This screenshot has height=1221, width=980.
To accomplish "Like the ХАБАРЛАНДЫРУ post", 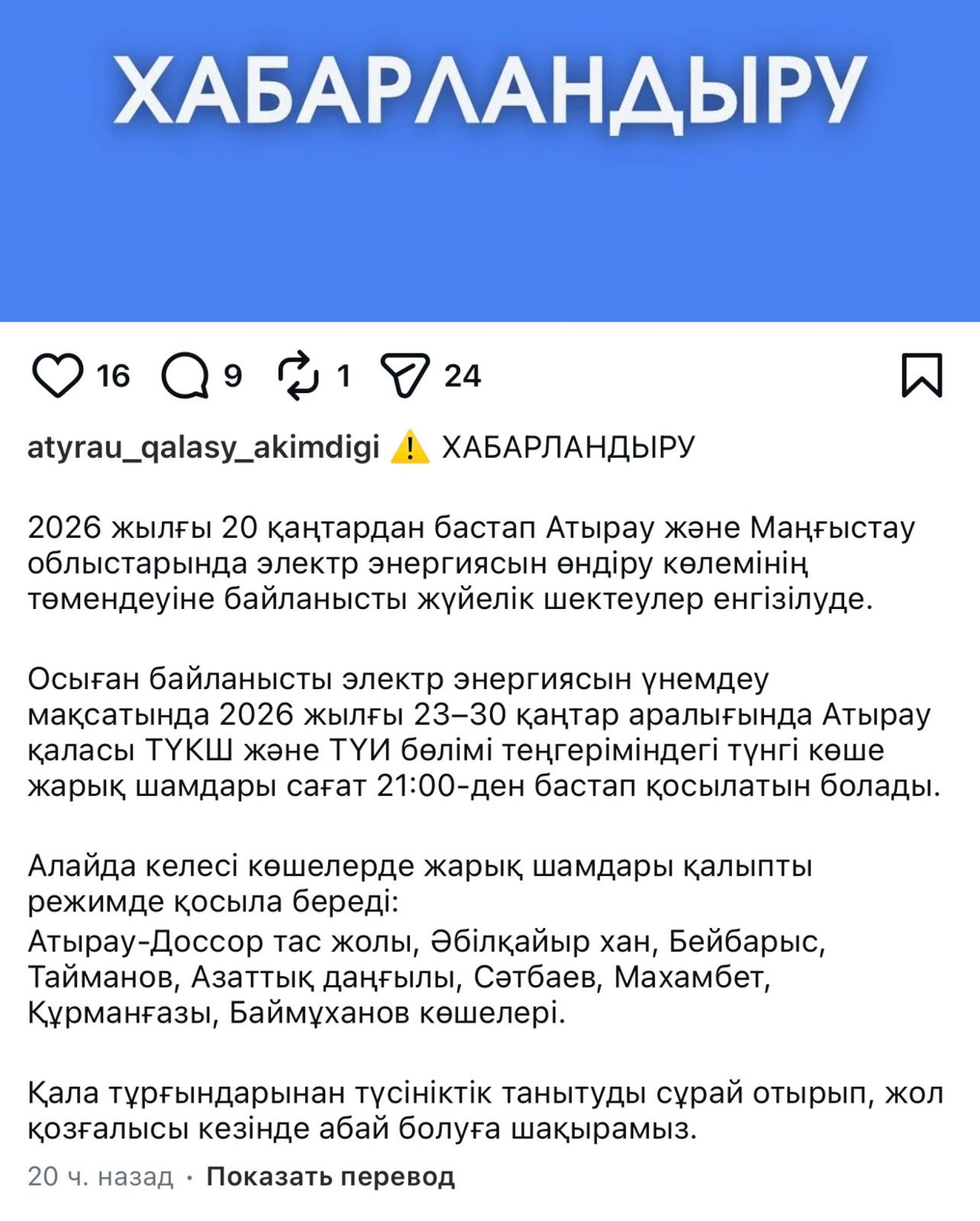I will point(57,376).
